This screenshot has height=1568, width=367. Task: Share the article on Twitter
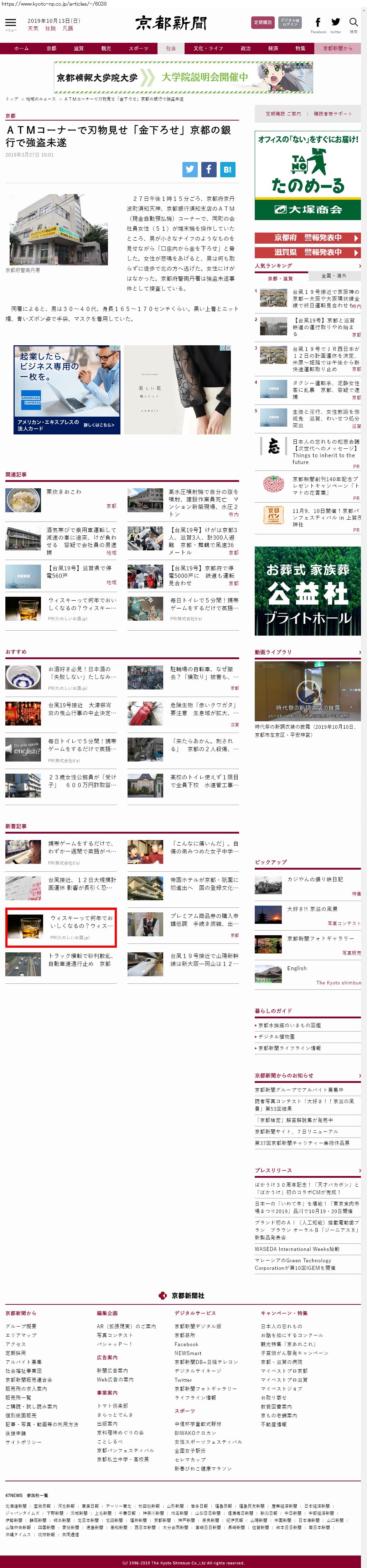coord(190,169)
